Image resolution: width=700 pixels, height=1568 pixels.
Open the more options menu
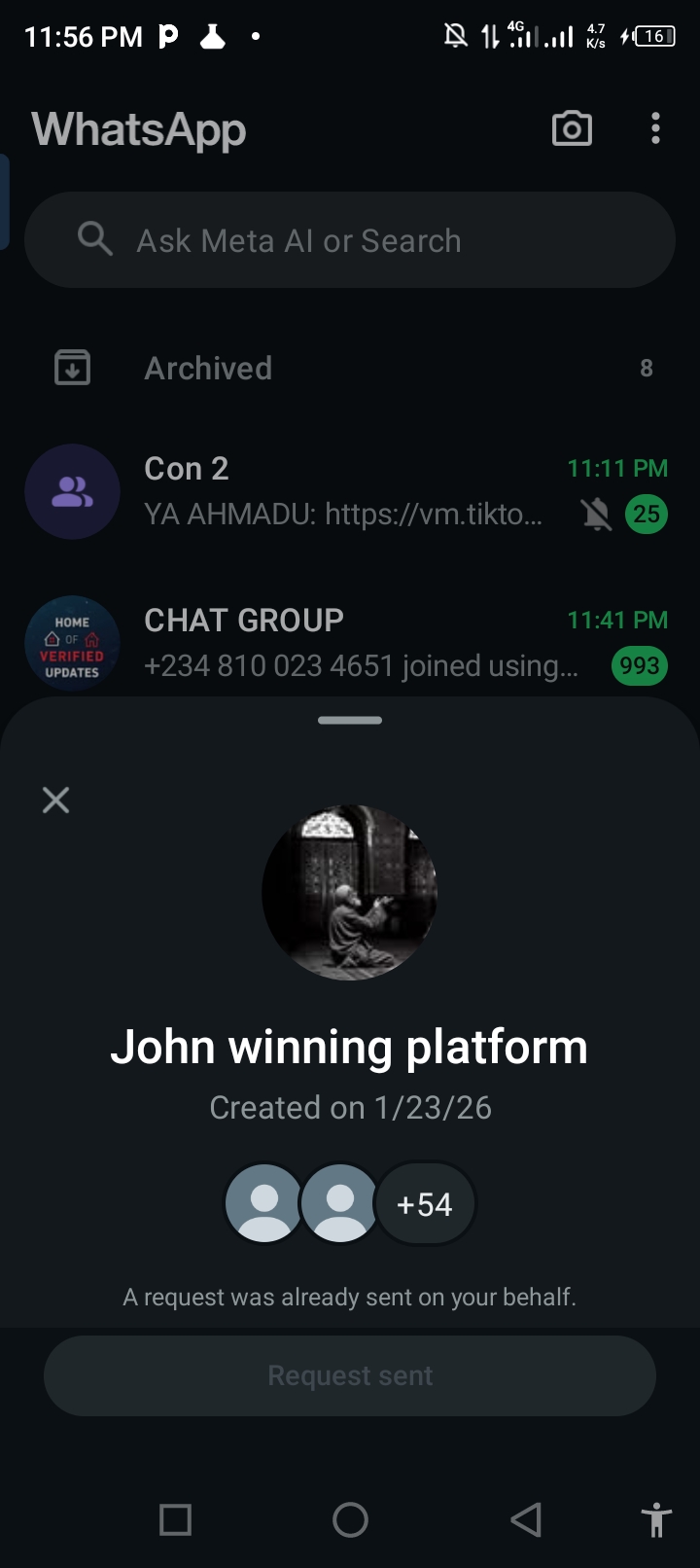click(x=655, y=128)
